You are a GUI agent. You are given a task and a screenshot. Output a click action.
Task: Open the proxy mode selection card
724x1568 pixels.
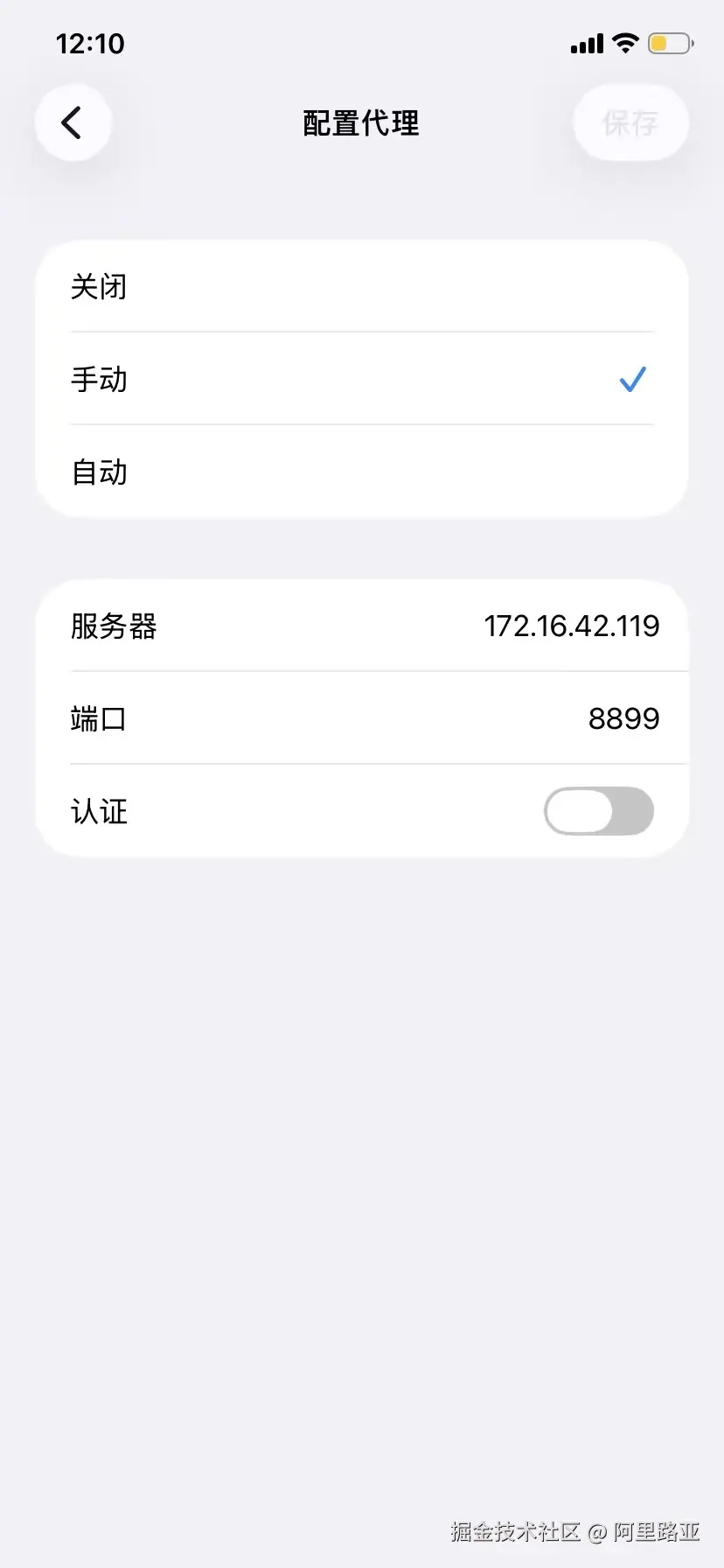[361, 380]
